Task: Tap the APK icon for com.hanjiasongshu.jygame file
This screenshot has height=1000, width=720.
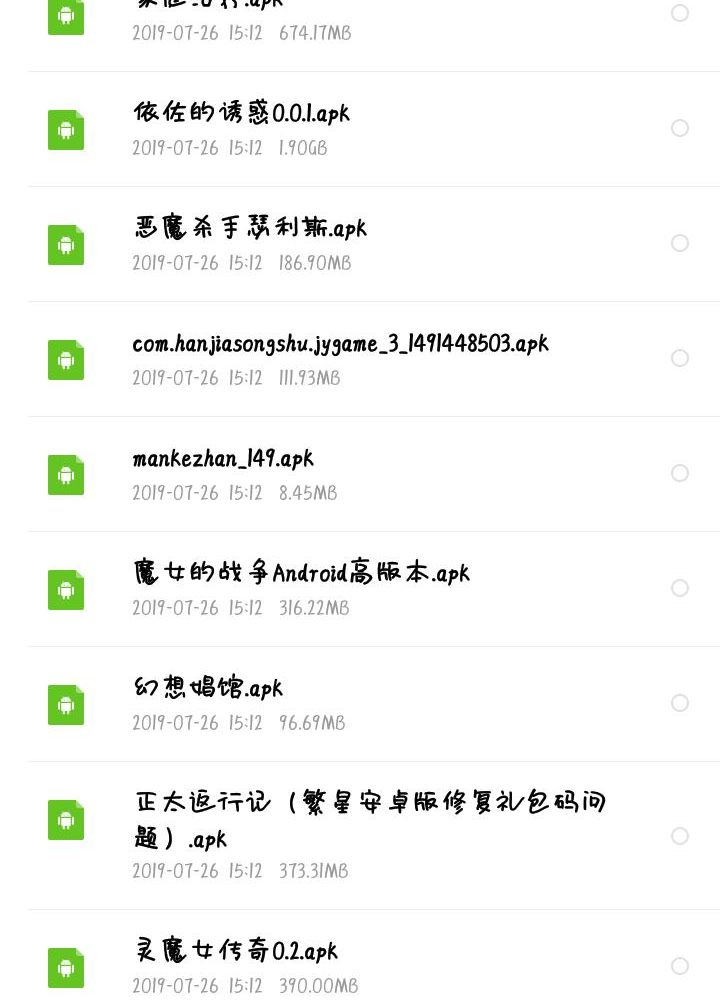Action: coord(66,359)
